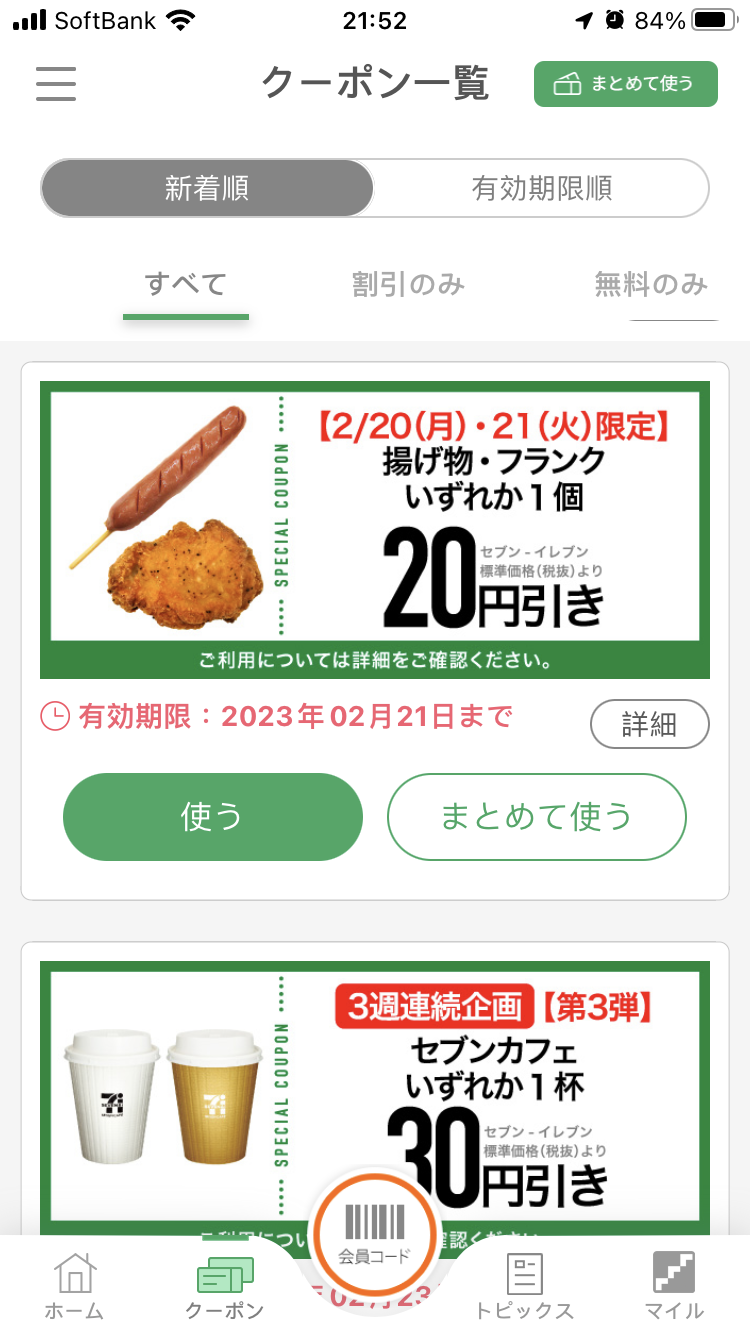The width and height of the screenshot is (750, 1334).
Task: Tap the クーポン tab icon
Action: [224, 1273]
